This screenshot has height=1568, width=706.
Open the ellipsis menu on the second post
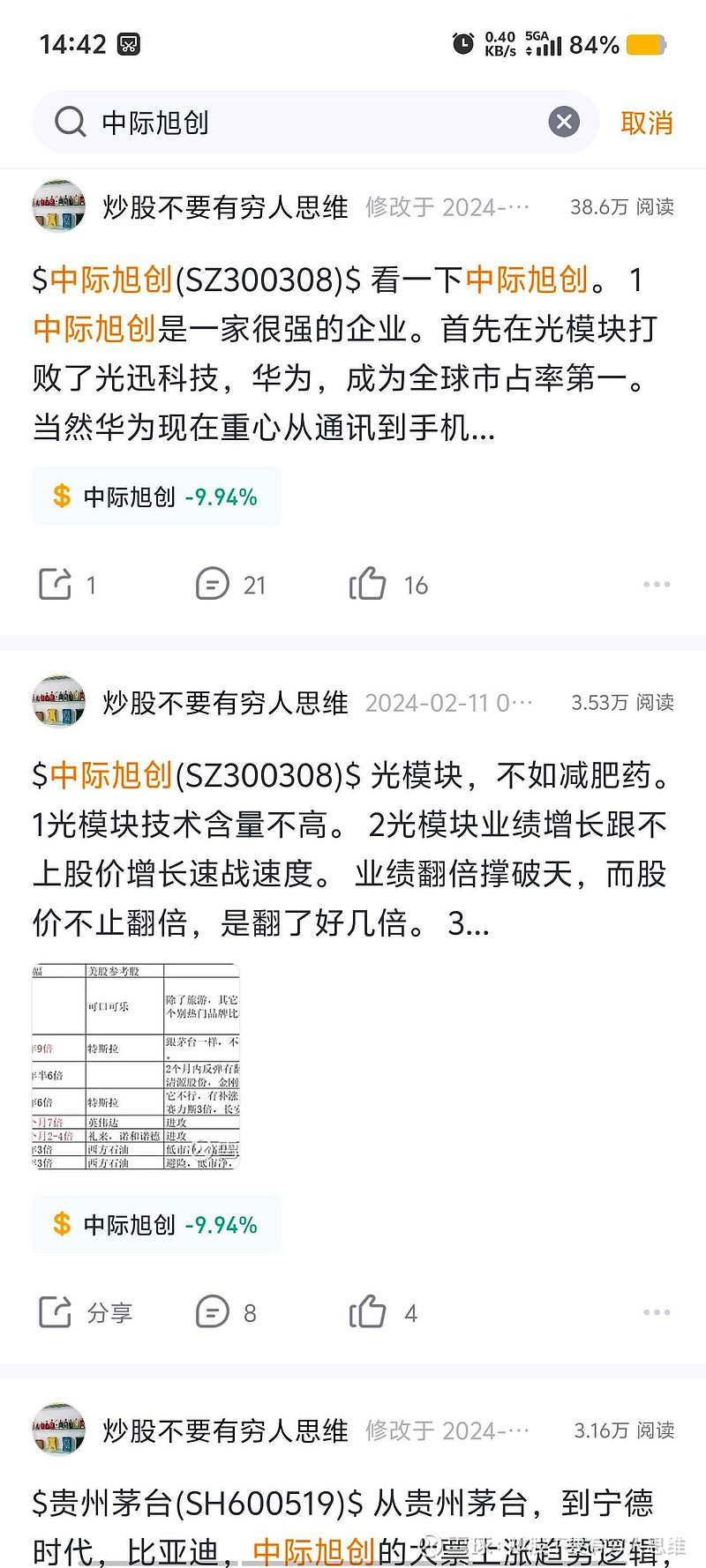tap(657, 1312)
